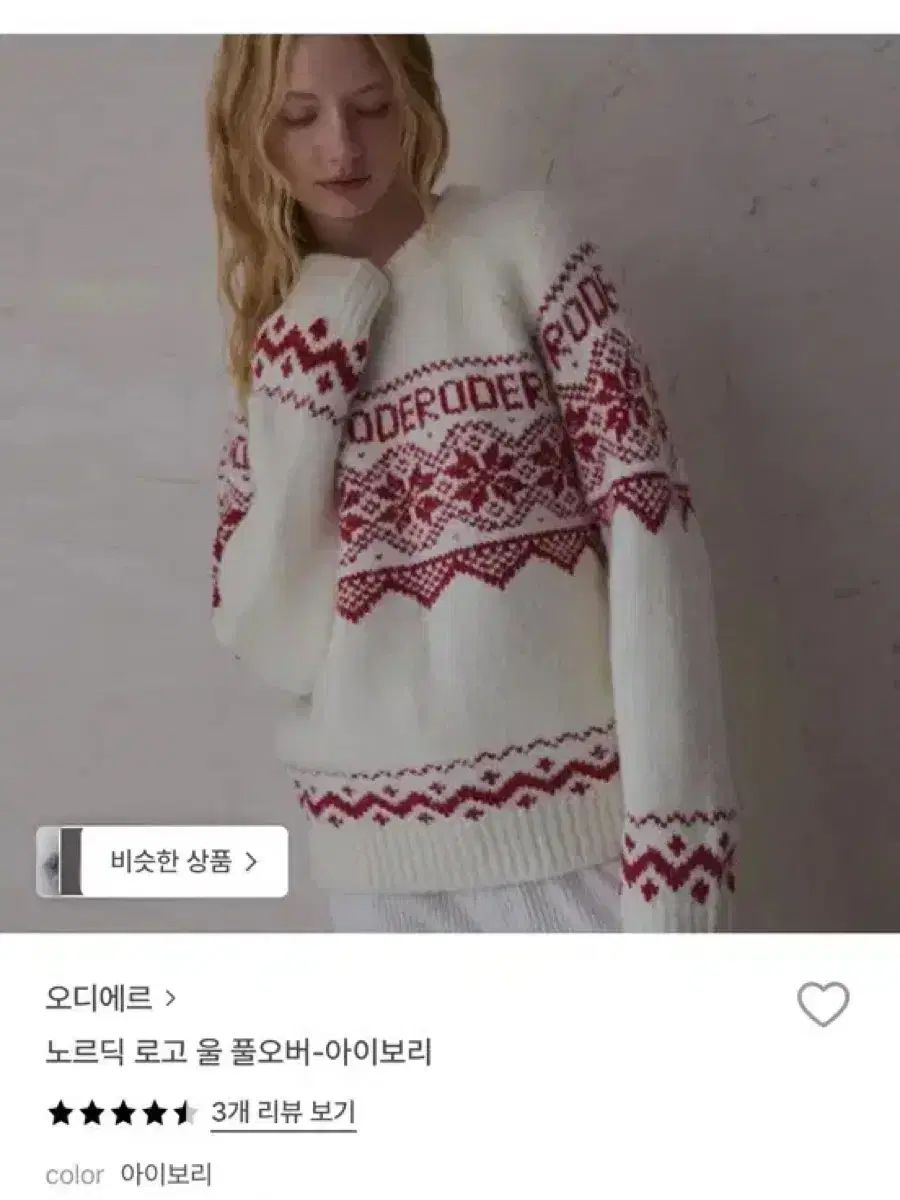Tap the sweater product photo

[x=450, y=470]
